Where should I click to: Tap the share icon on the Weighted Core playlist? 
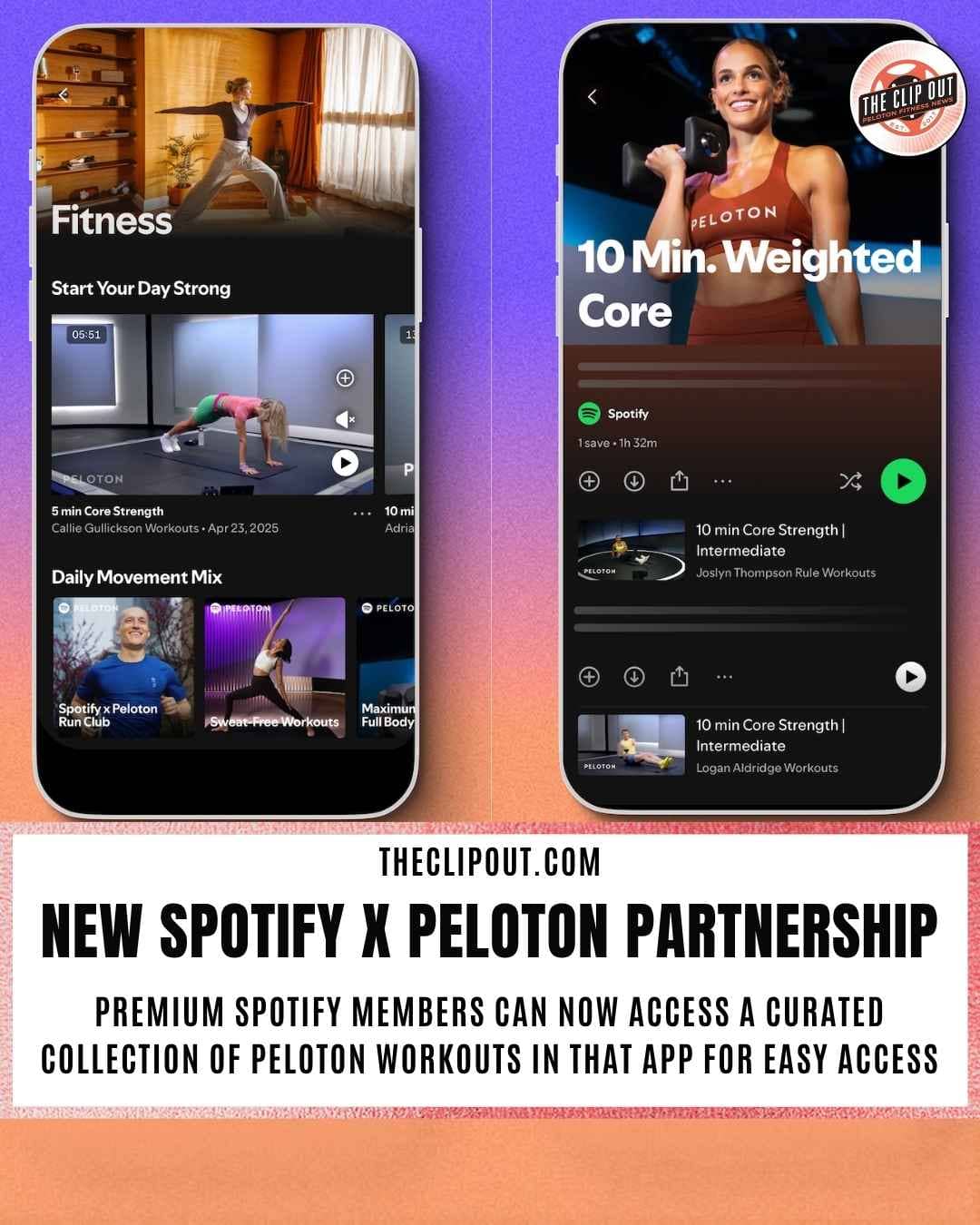point(677,481)
